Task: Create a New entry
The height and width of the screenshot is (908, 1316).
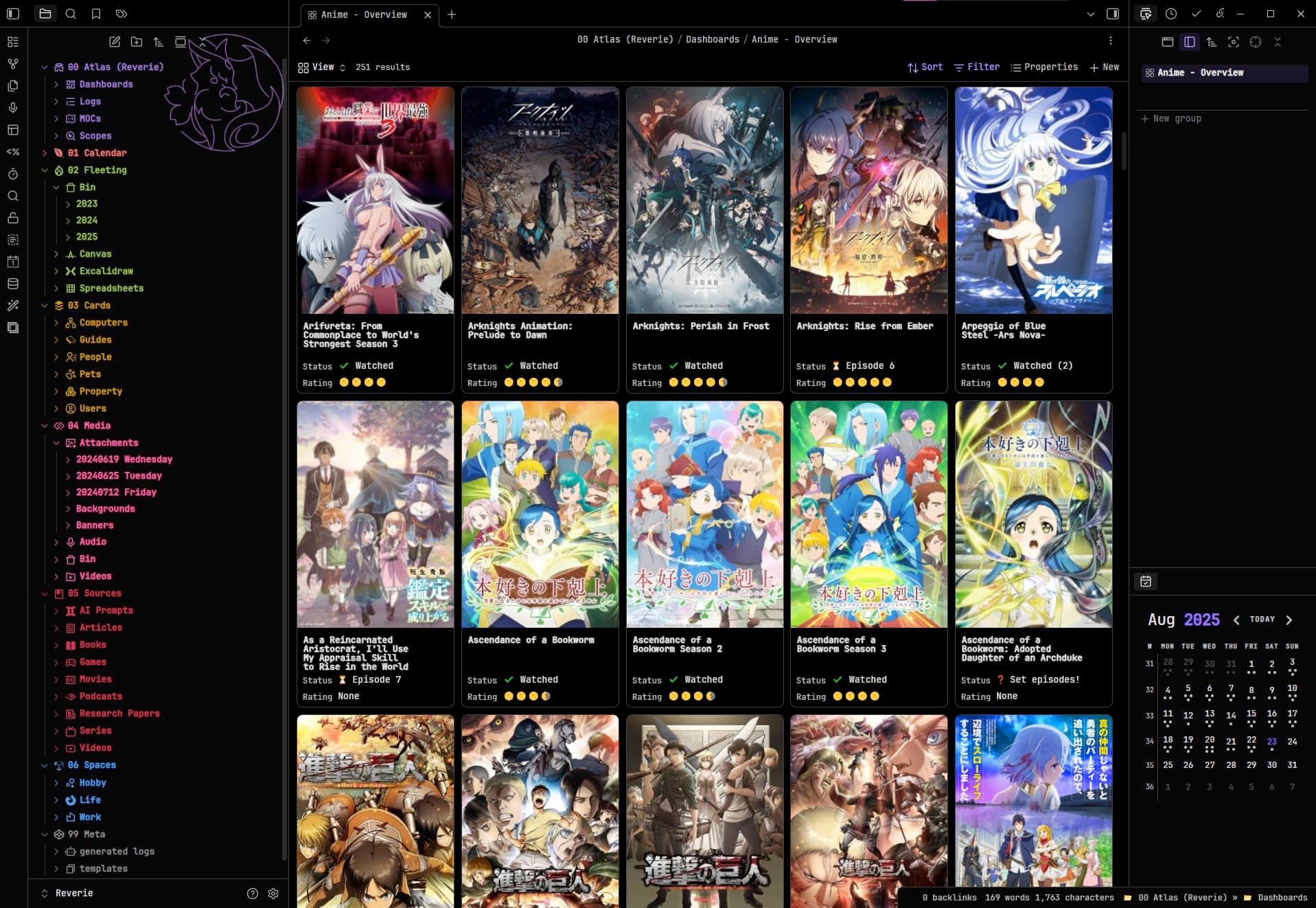Action: (1104, 67)
